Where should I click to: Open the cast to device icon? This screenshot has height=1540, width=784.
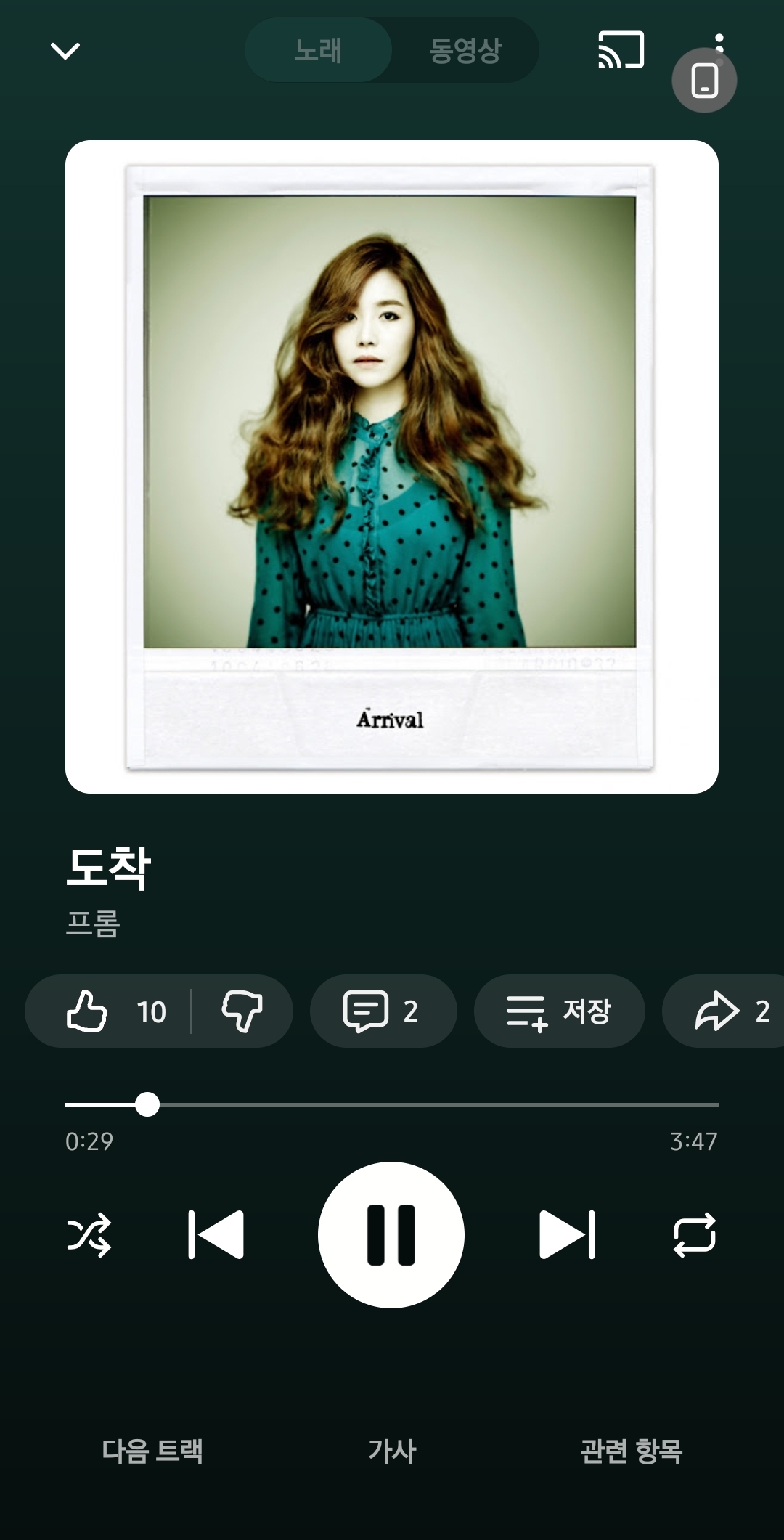(621, 50)
